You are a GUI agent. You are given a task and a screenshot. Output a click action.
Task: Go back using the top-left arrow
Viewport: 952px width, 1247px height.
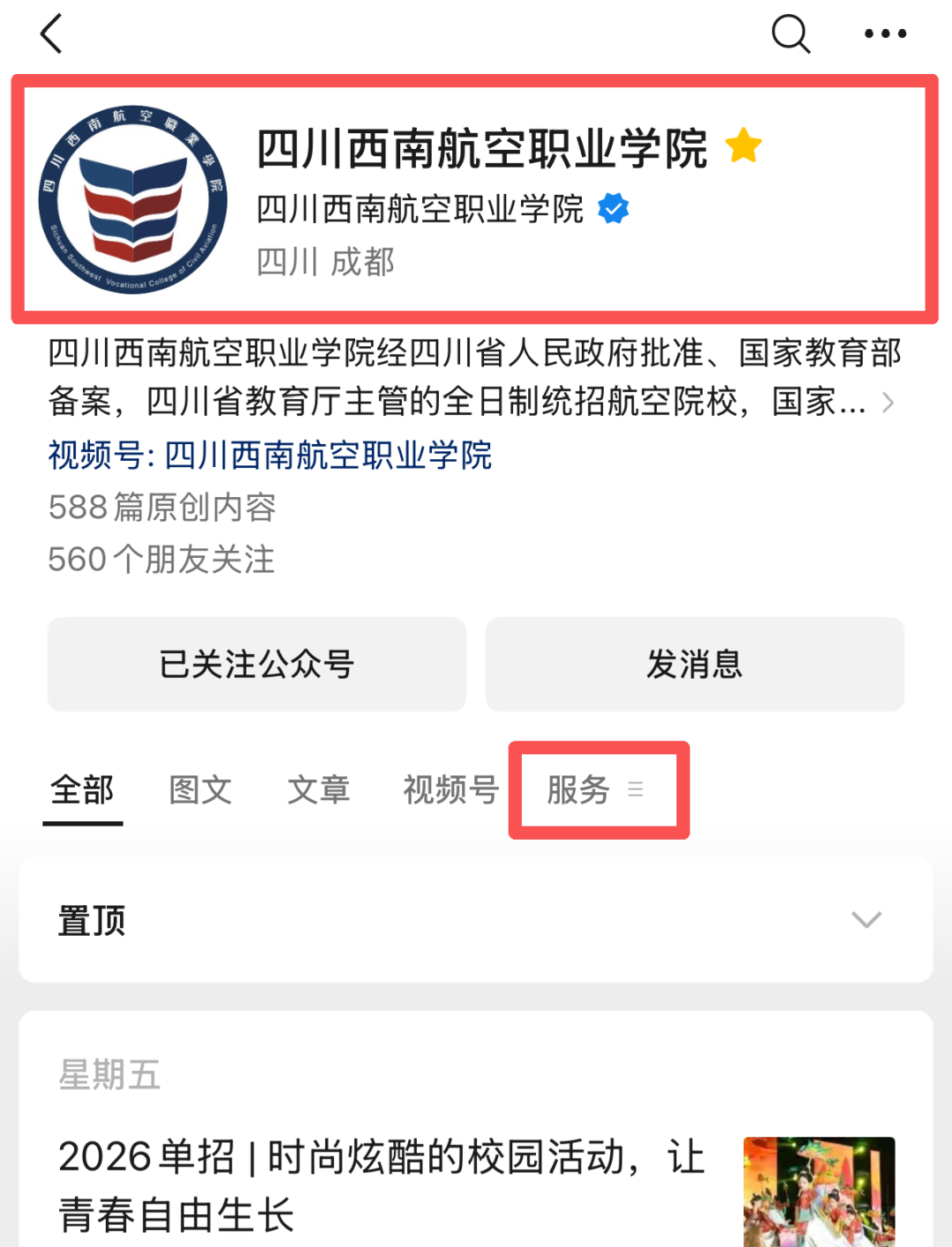(51, 34)
